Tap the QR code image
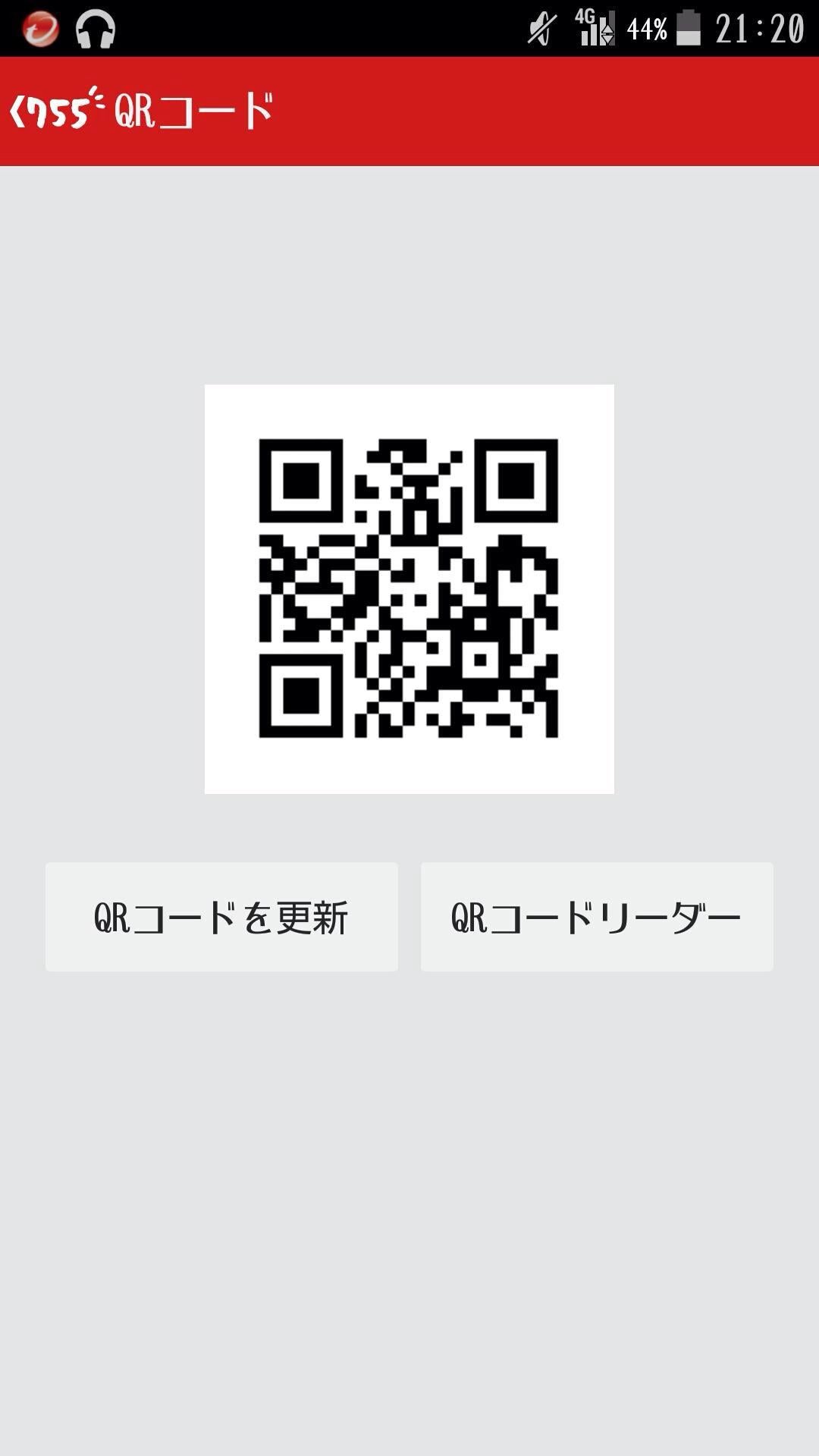 tap(409, 588)
